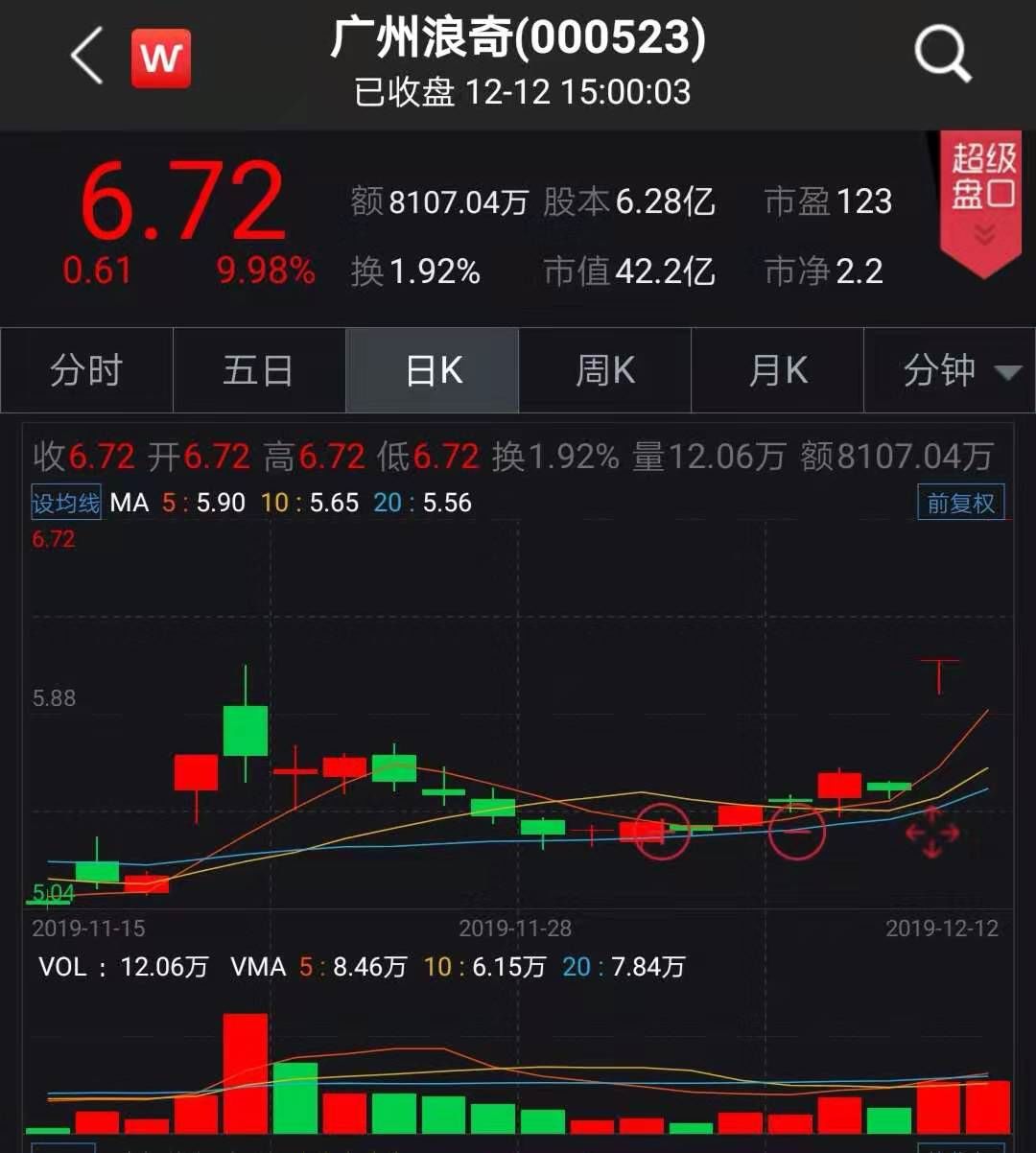Tap the red W badge icon

coord(161,59)
